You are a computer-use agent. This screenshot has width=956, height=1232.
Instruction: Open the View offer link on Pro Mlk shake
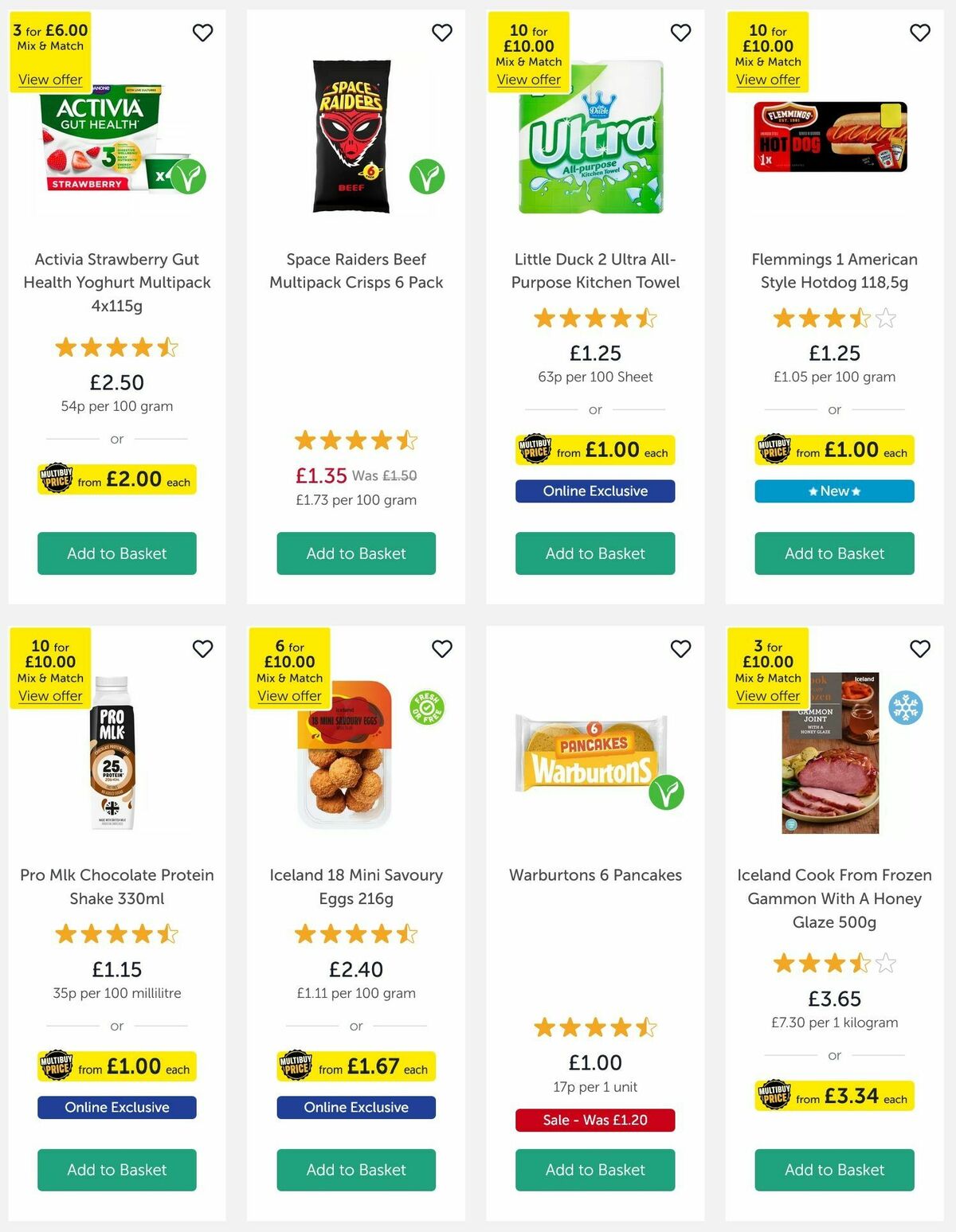pyautogui.click(x=49, y=695)
